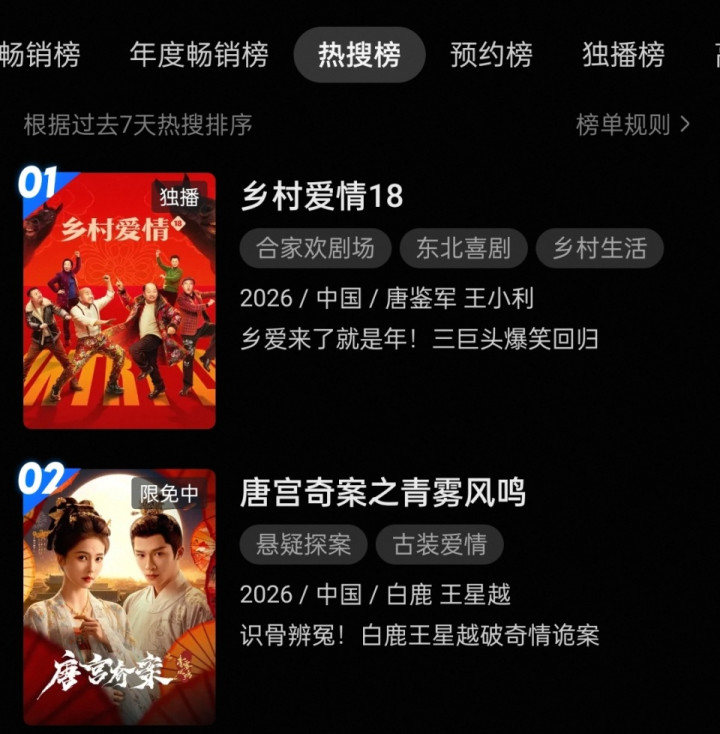Select the 热搜榜 tab
The image size is (720, 734).
coord(359,54)
